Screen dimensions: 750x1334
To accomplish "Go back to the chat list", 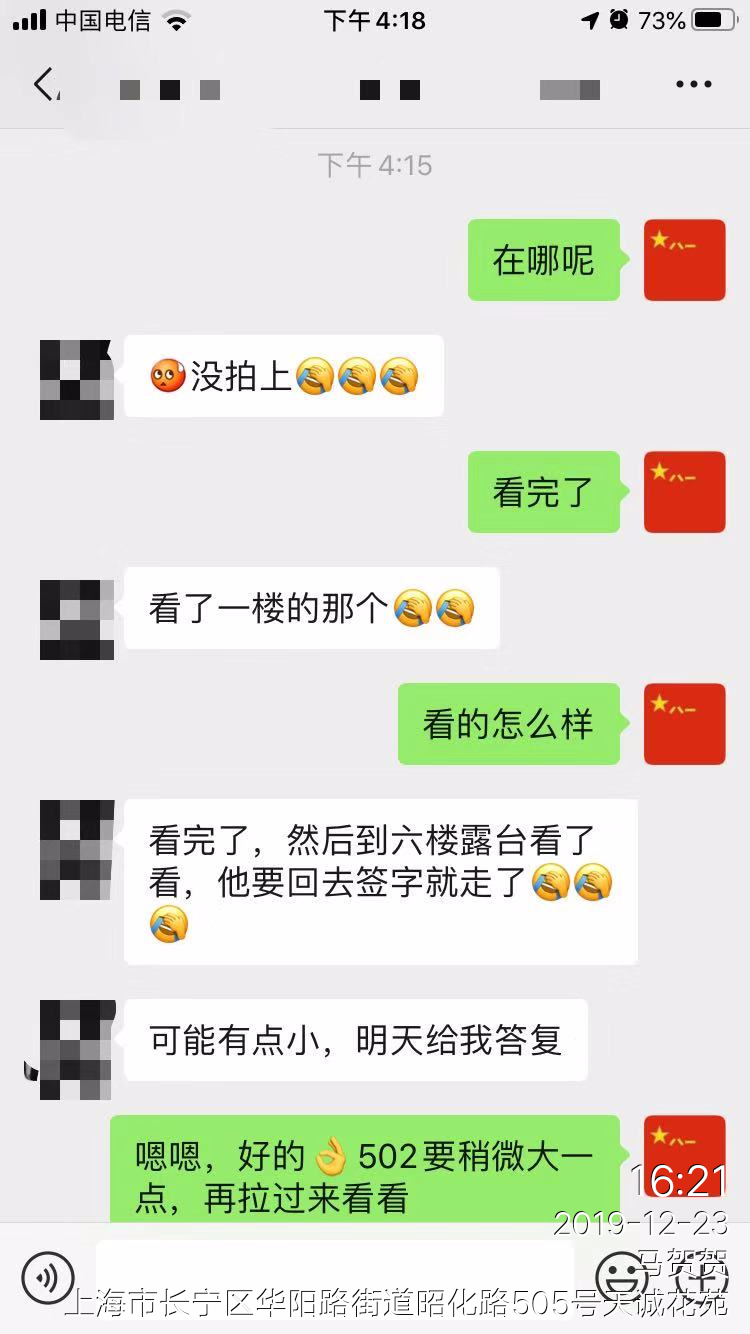I will [x=45, y=85].
